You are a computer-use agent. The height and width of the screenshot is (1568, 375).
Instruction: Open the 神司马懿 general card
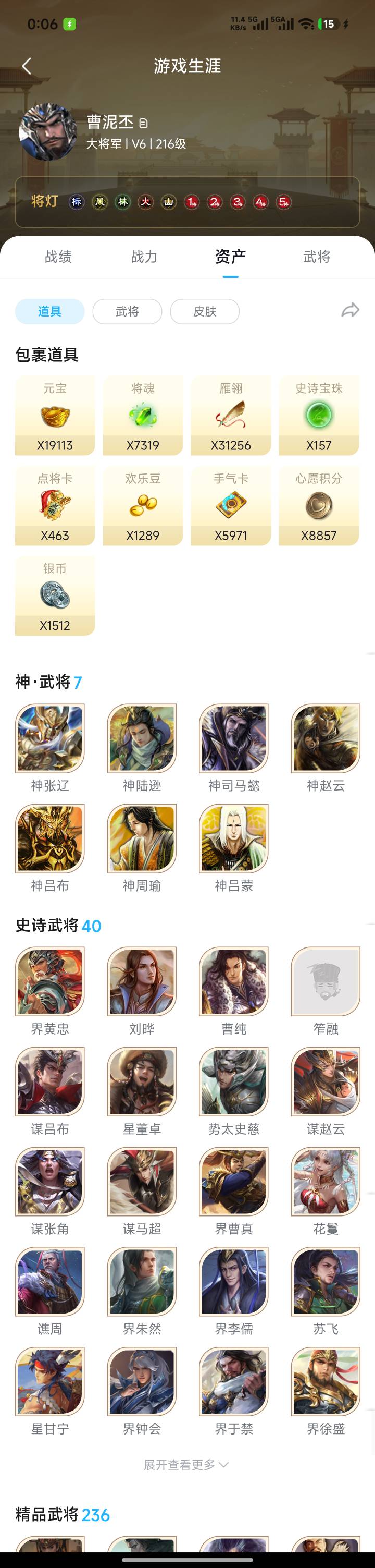(234, 738)
